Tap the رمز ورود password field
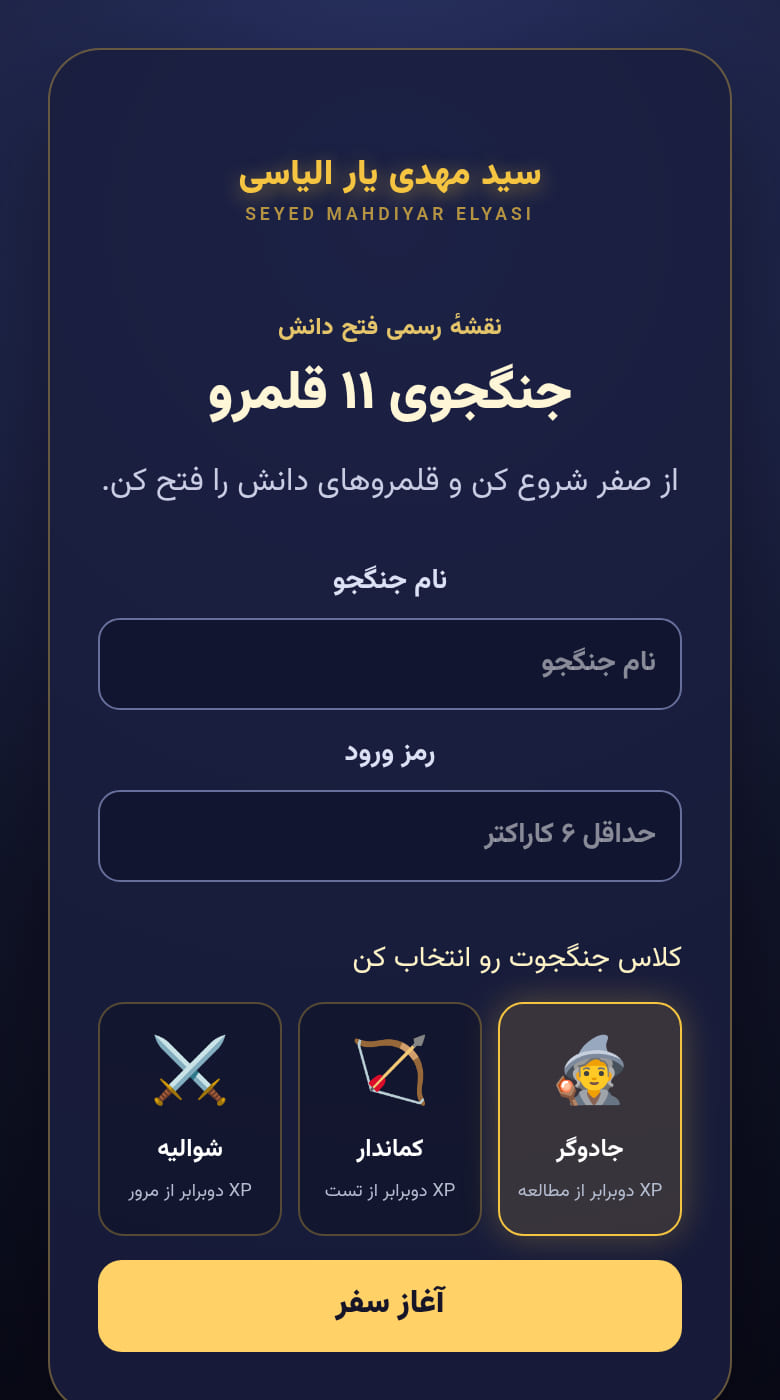 point(390,836)
